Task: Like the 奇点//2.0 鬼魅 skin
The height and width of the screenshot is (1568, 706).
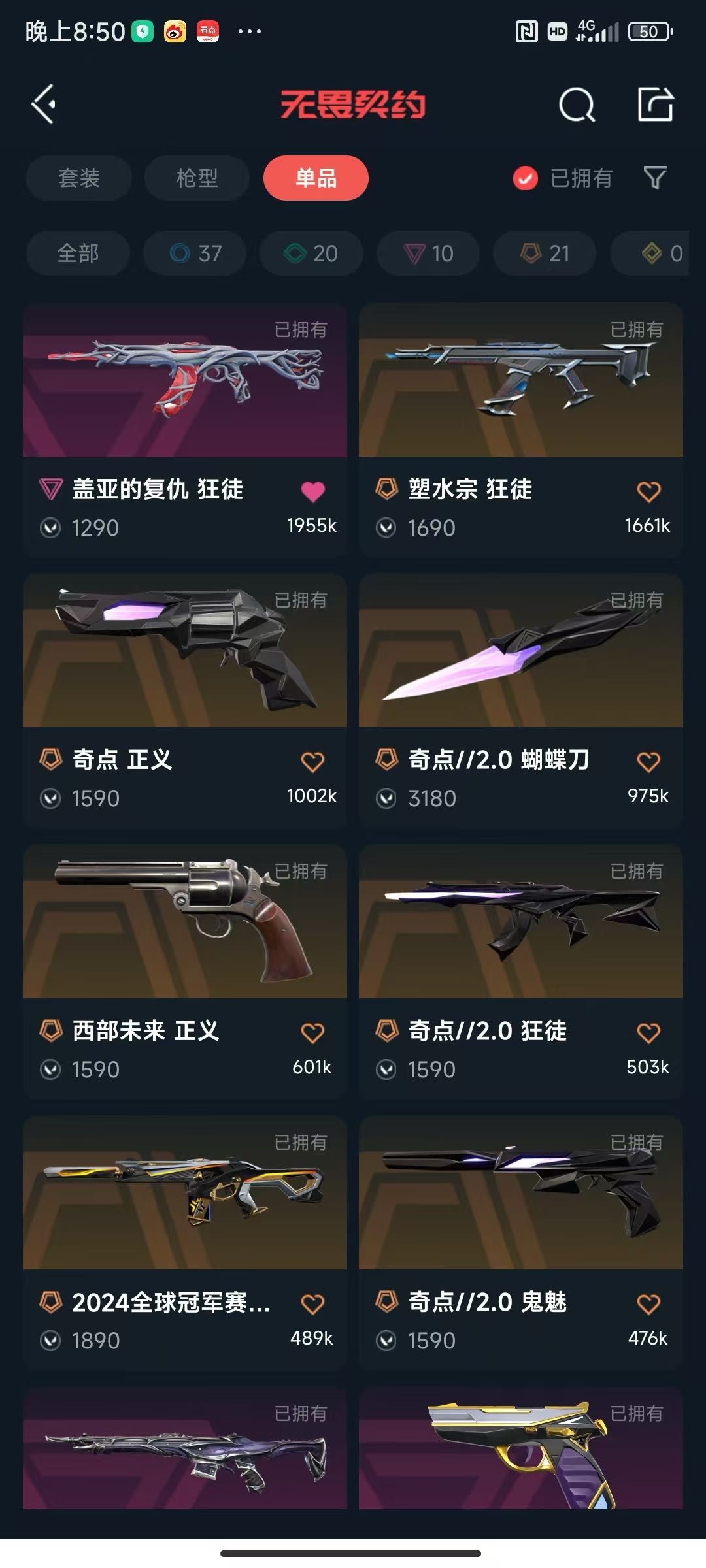Action: pyautogui.click(x=648, y=1304)
